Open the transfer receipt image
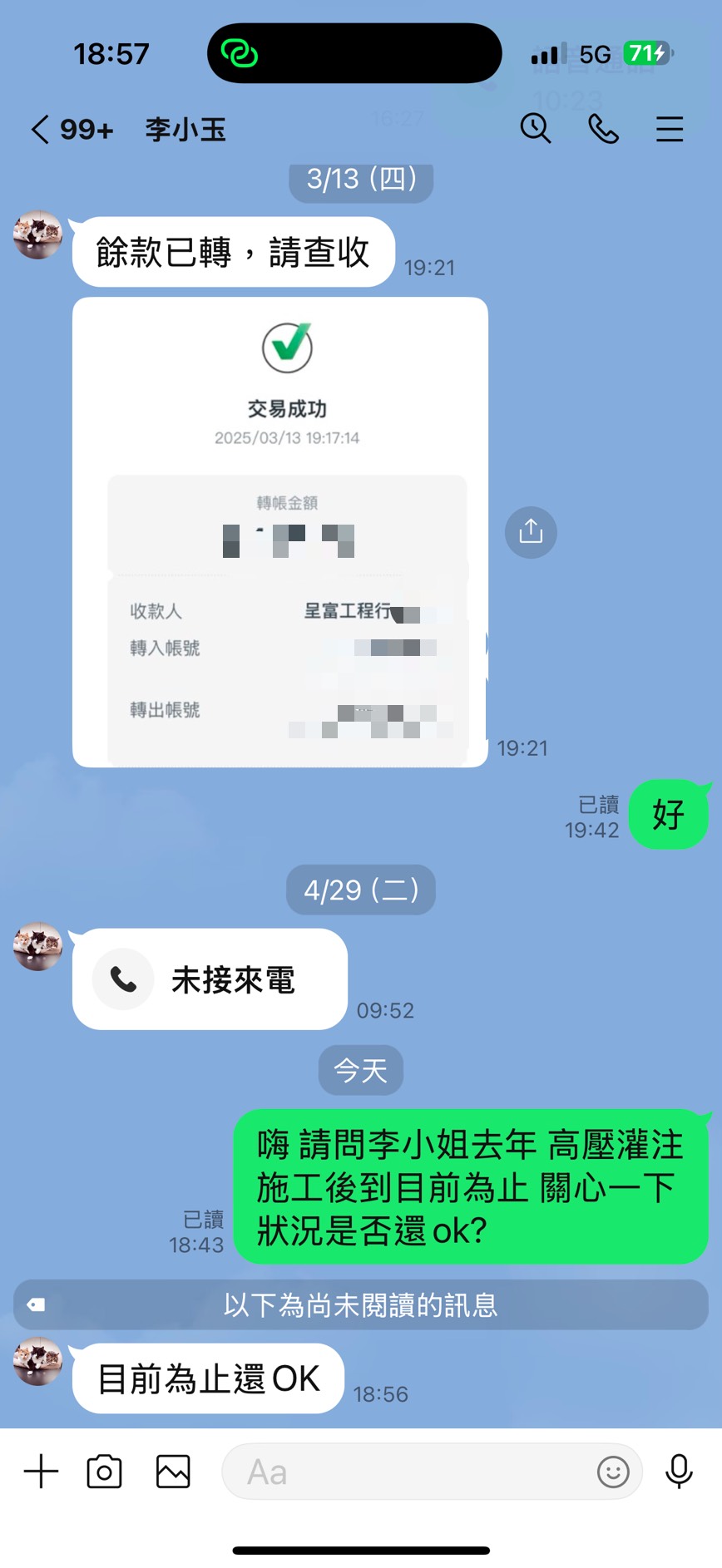Image resolution: width=722 pixels, height=1568 pixels. [x=279, y=532]
